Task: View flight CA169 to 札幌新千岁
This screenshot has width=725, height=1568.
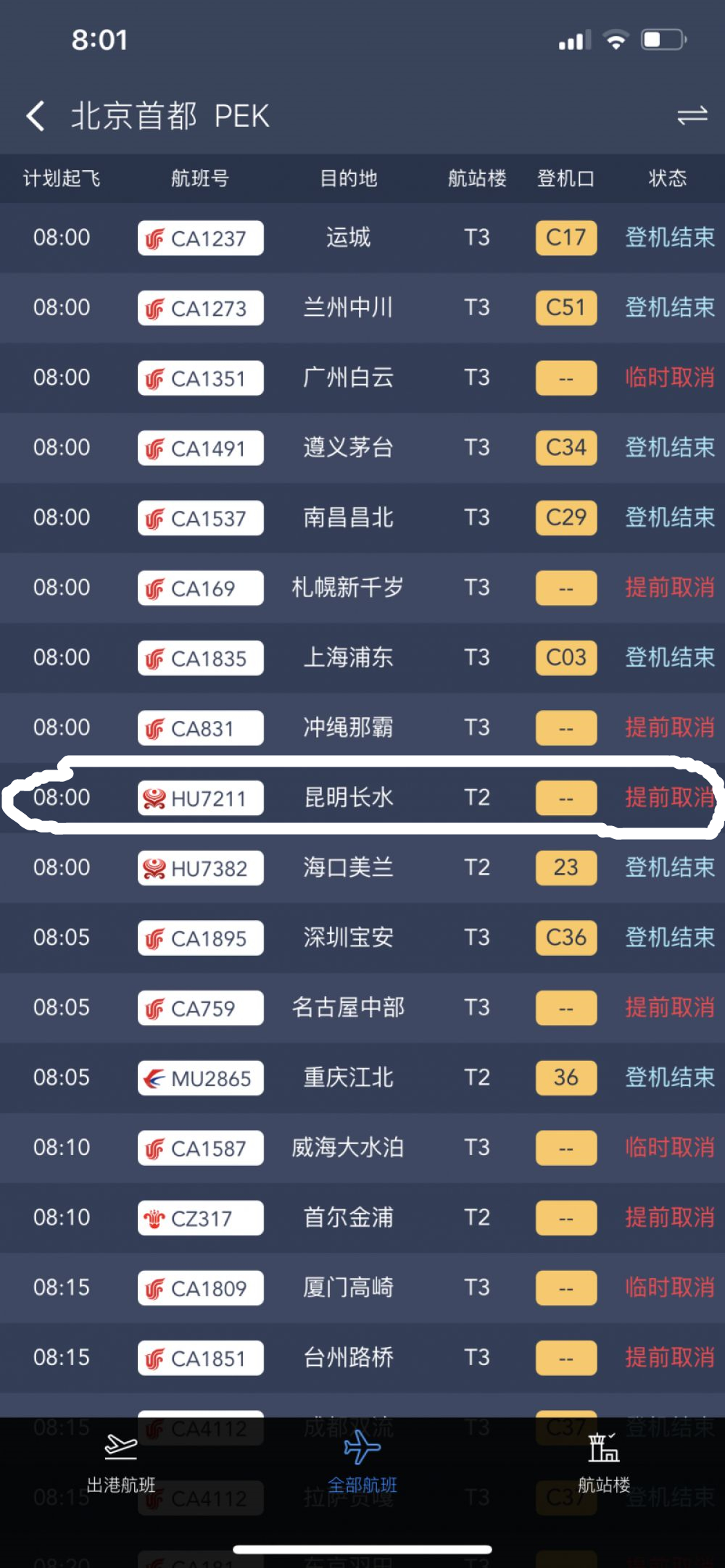Action: [348, 588]
